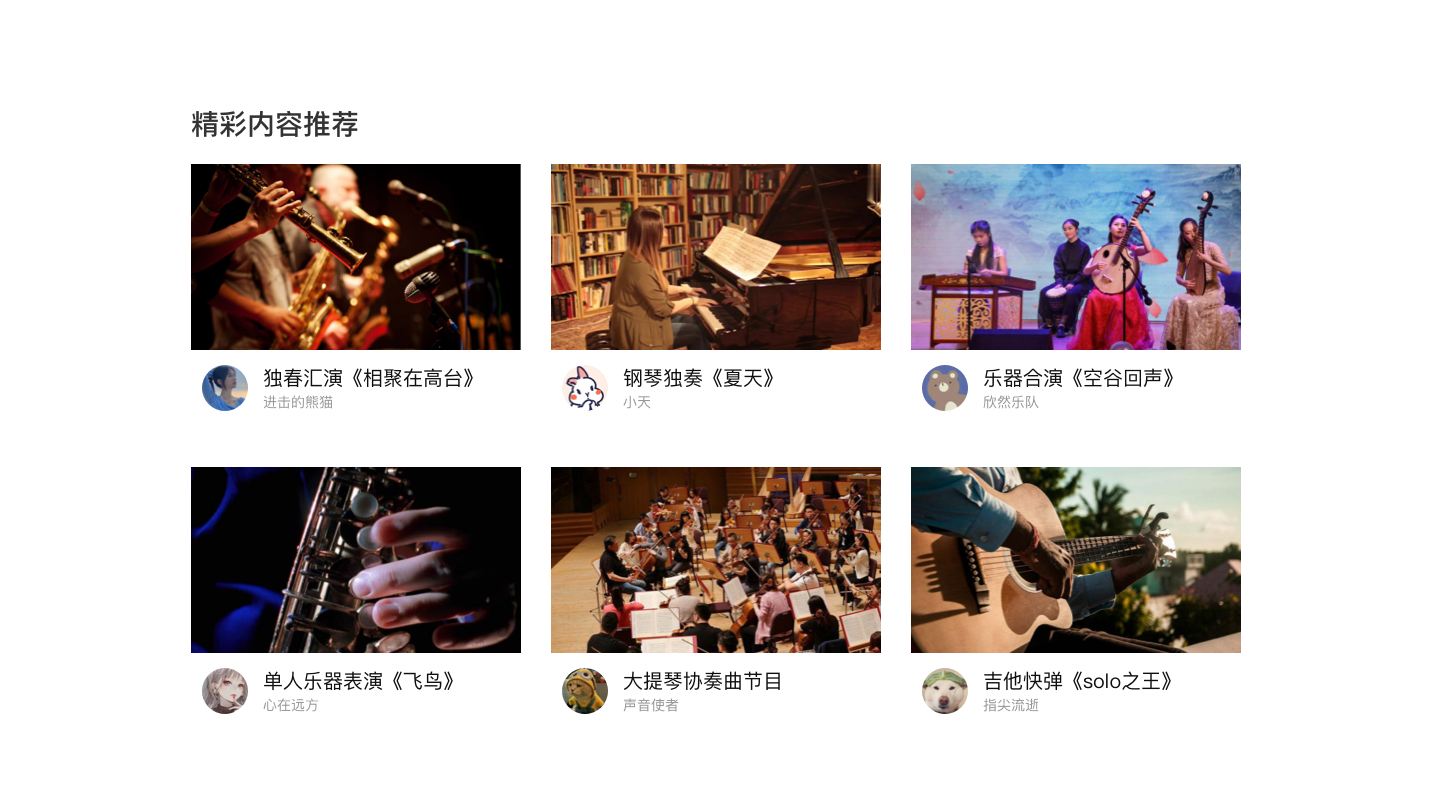
Task: View the profile avatar of 小天
Action: coord(585,388)
